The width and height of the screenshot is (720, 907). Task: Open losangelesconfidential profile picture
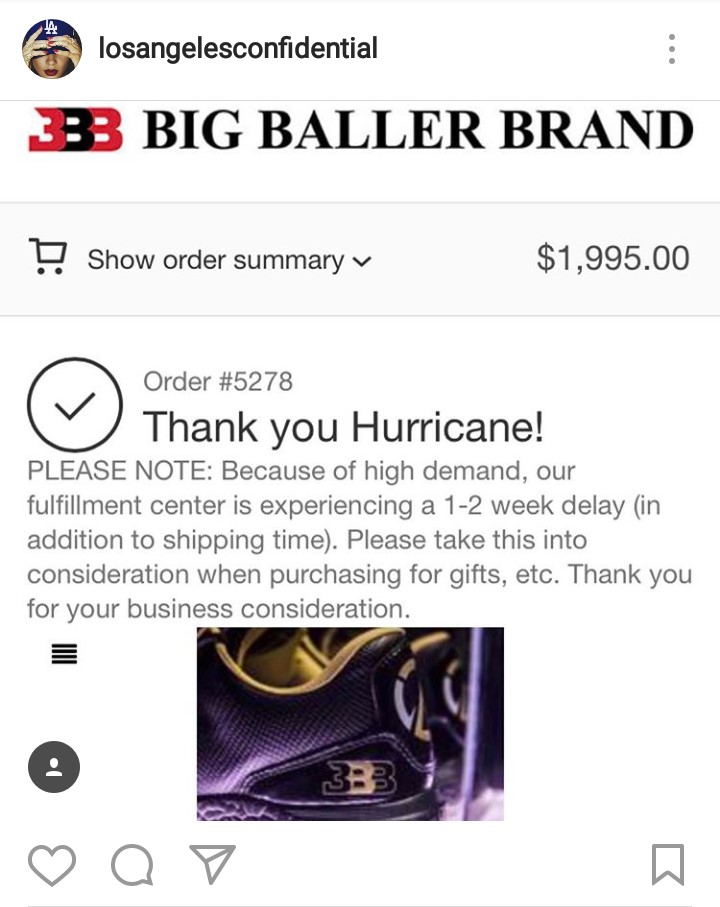[x=52, y=48]
